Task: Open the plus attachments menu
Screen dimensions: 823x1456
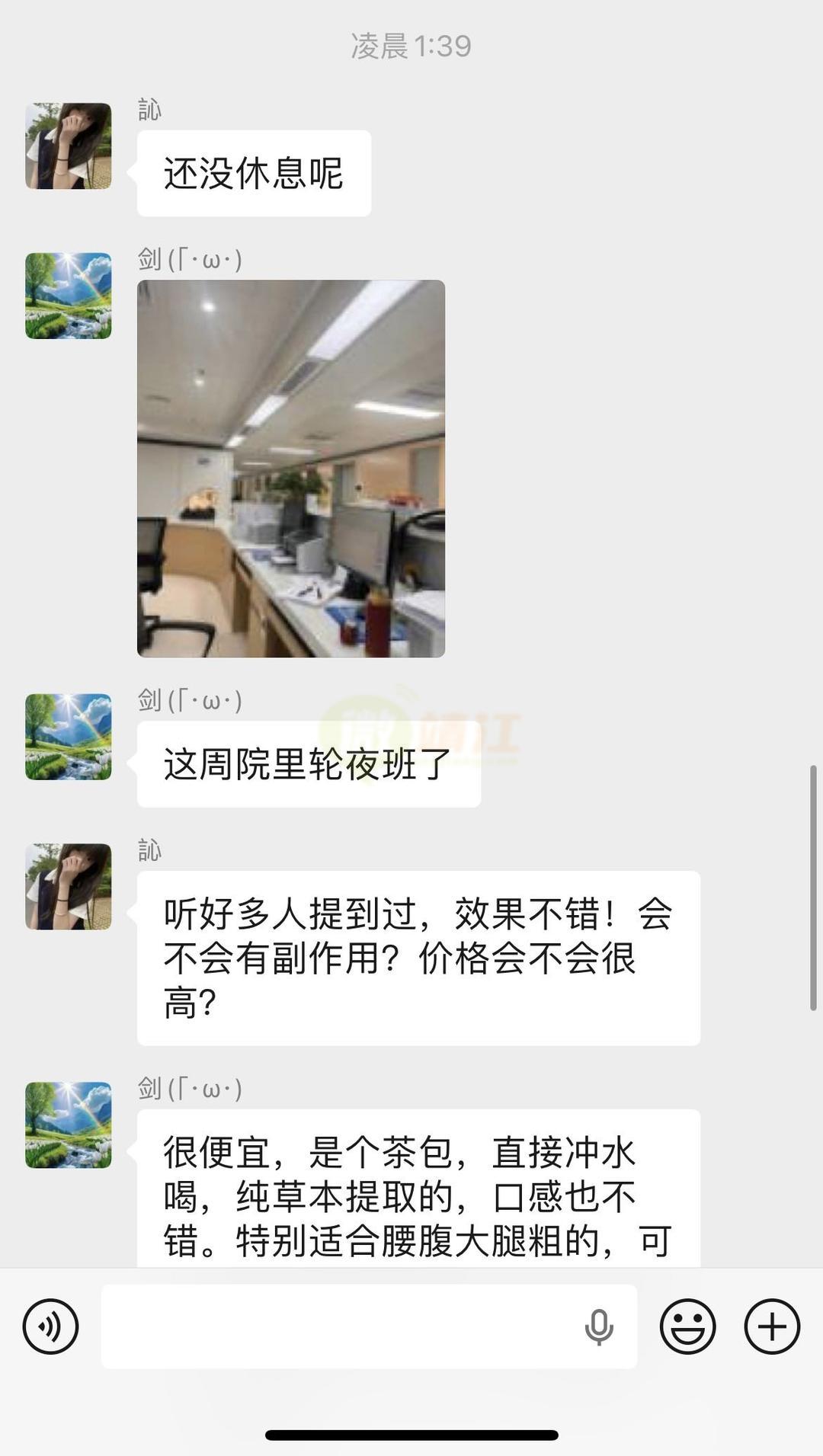Action: [772, 1326]
